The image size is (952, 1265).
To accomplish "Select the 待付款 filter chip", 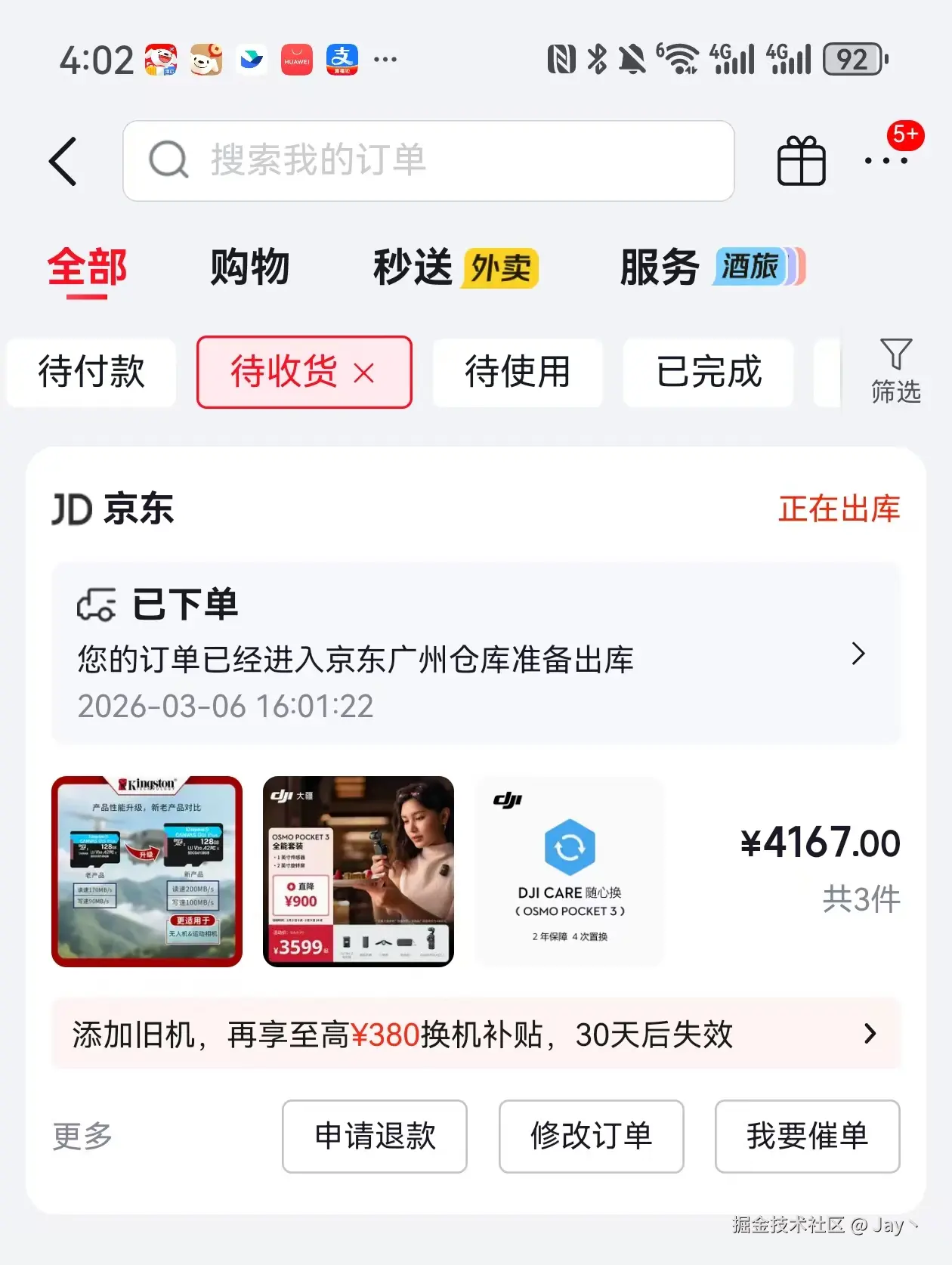I will 91,373.
